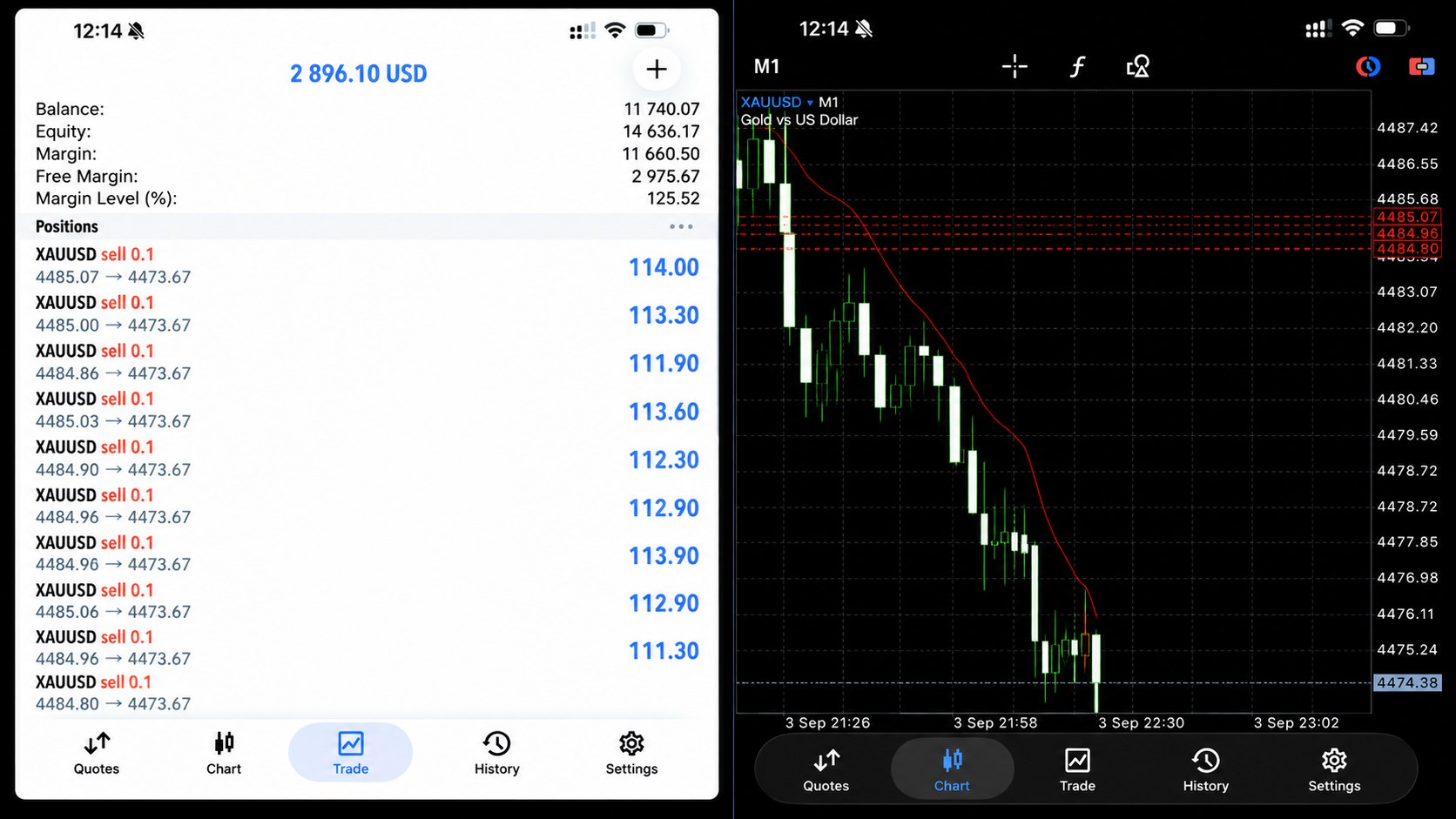Add a new order with the plus button
This screenshot has height=819, width=1456.
coord(657,69)
